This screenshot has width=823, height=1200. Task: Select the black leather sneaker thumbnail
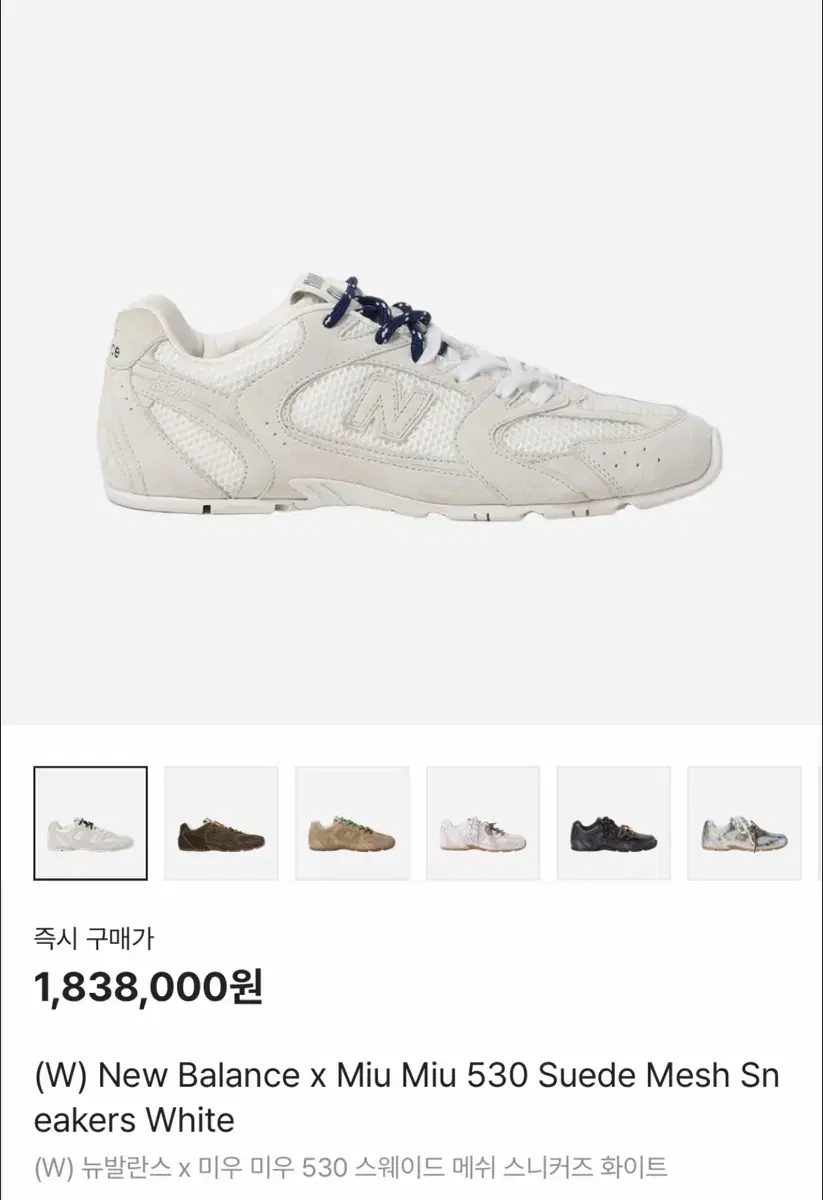pyautogui.click(x=613, y=821)
